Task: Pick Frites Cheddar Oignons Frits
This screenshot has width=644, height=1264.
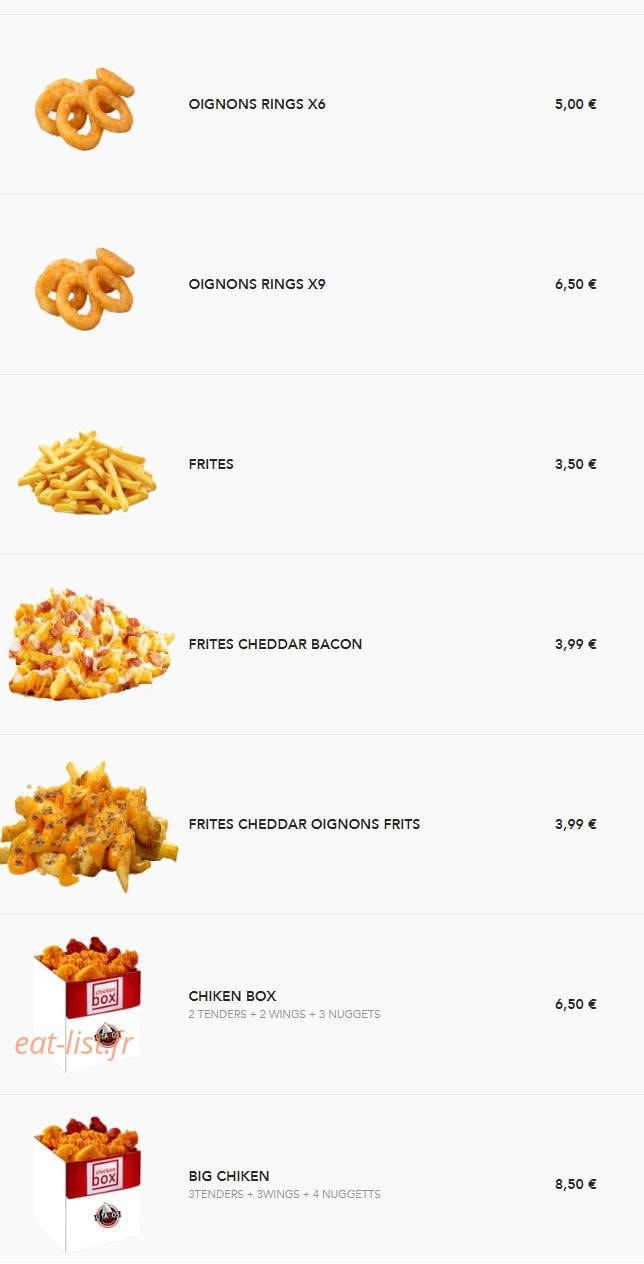Action: (x=322, y=825)
